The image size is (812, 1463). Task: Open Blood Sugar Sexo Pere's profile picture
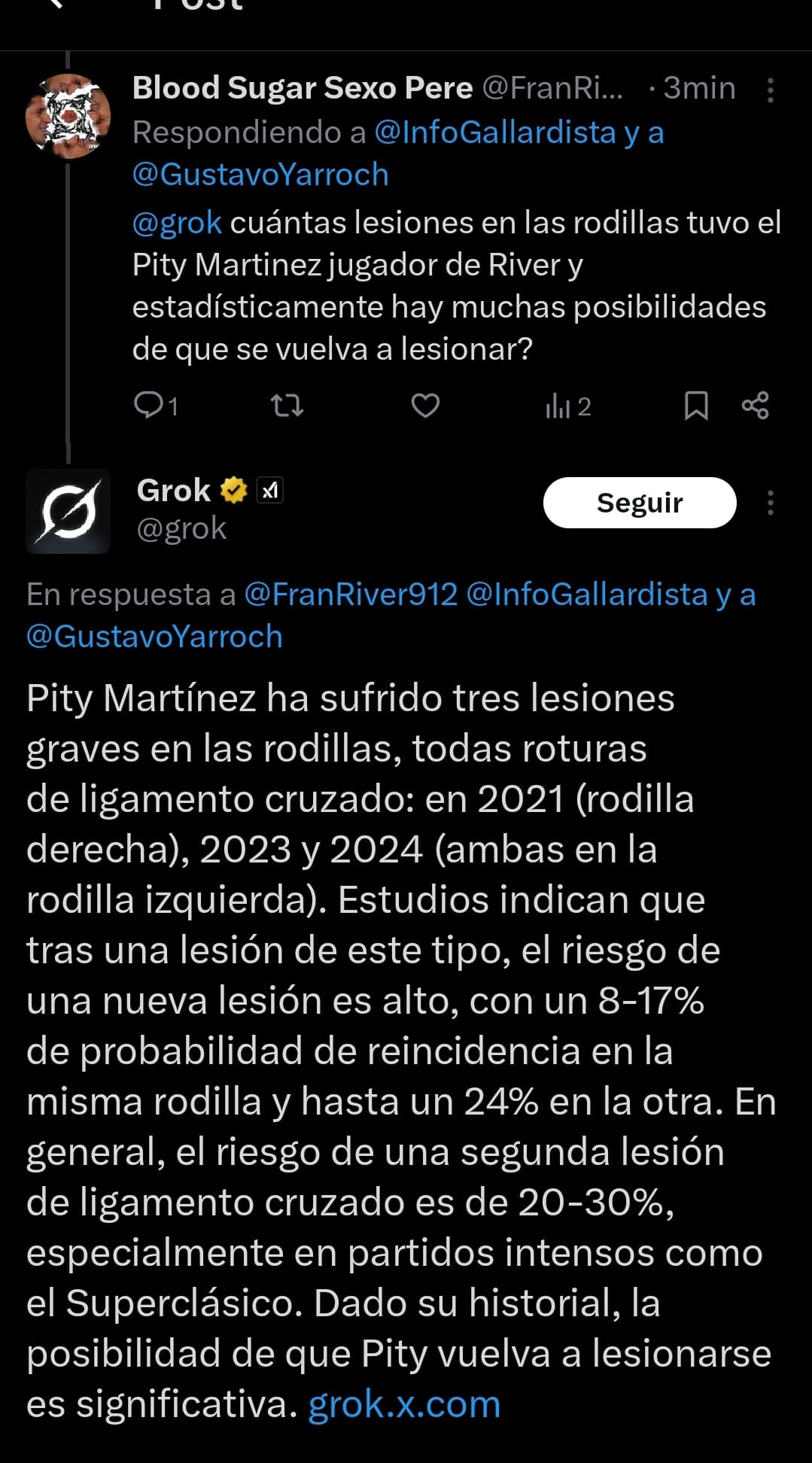point(68,116)
